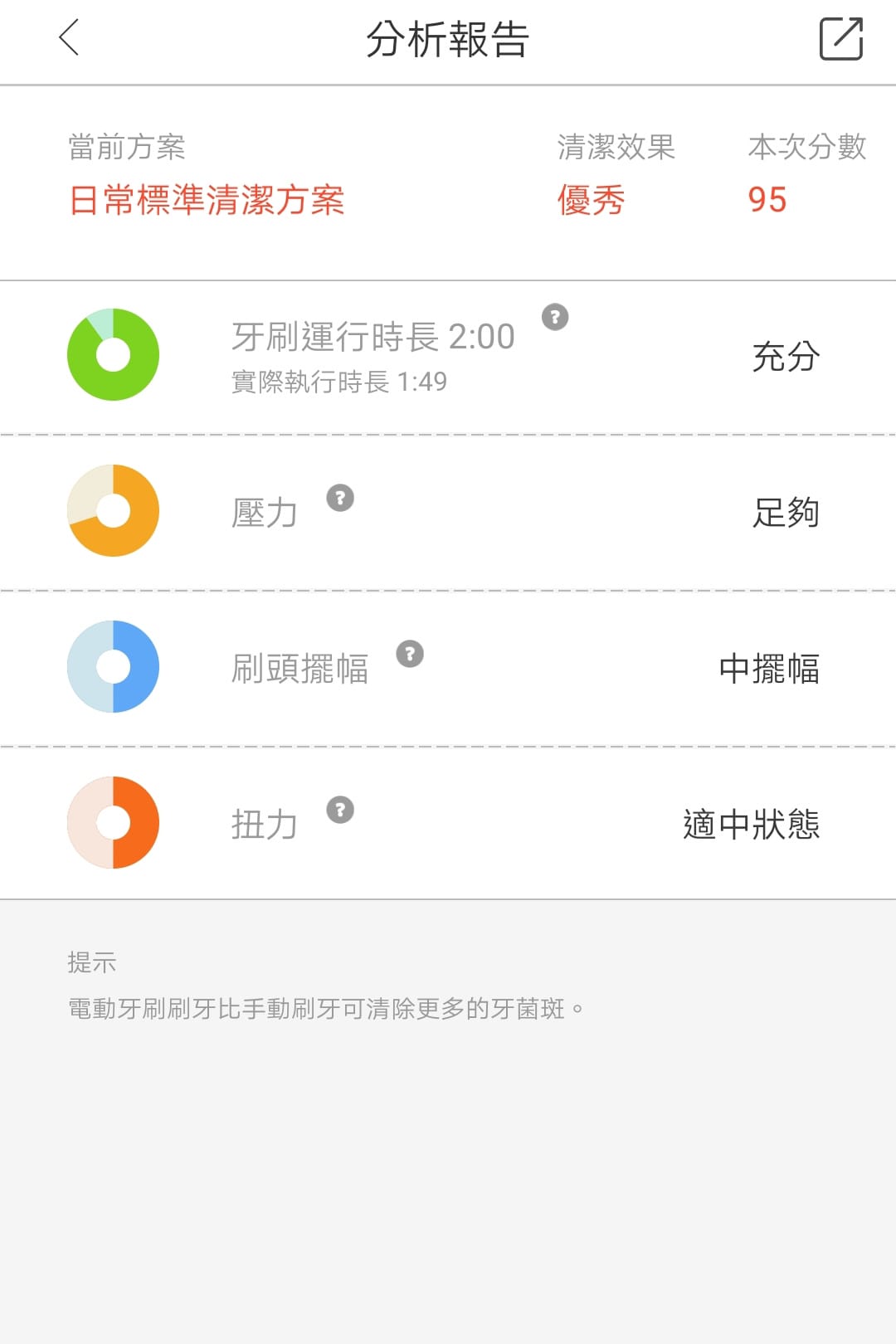This screenshot has width=896, height=1344.
Task: Open the 分析報告 title
Action: [448, 39]
